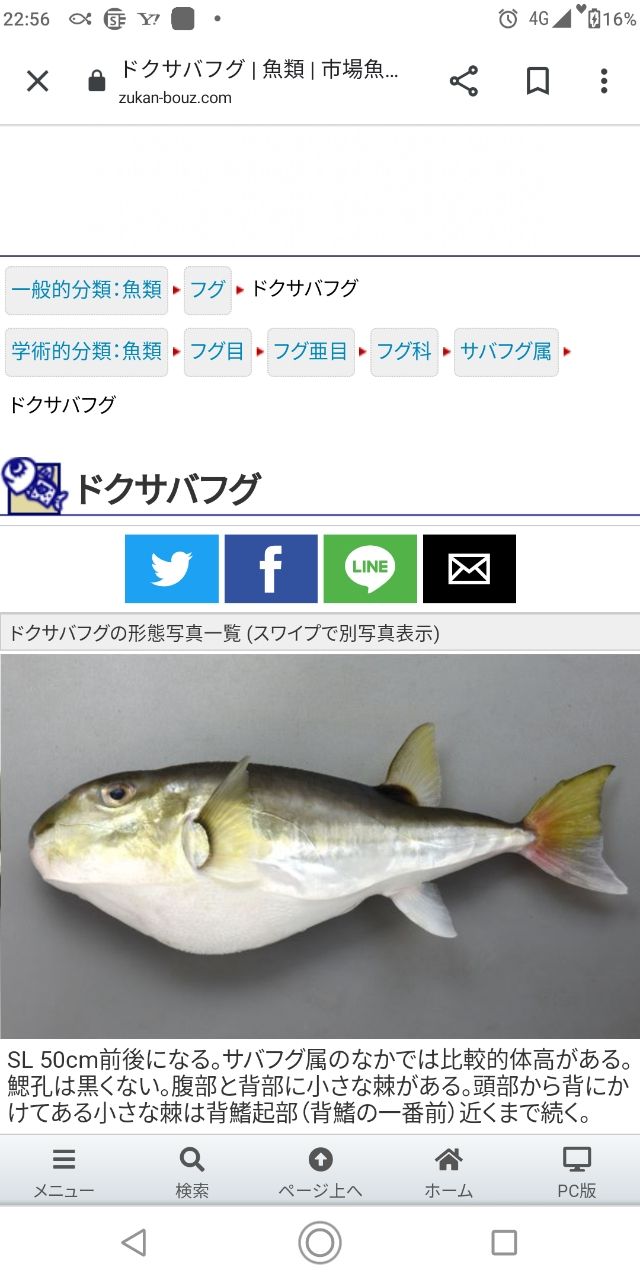Screen dimensions: 640x1280
Task: Open the メニュー menu at the bottom
Action: (64, 1172)
